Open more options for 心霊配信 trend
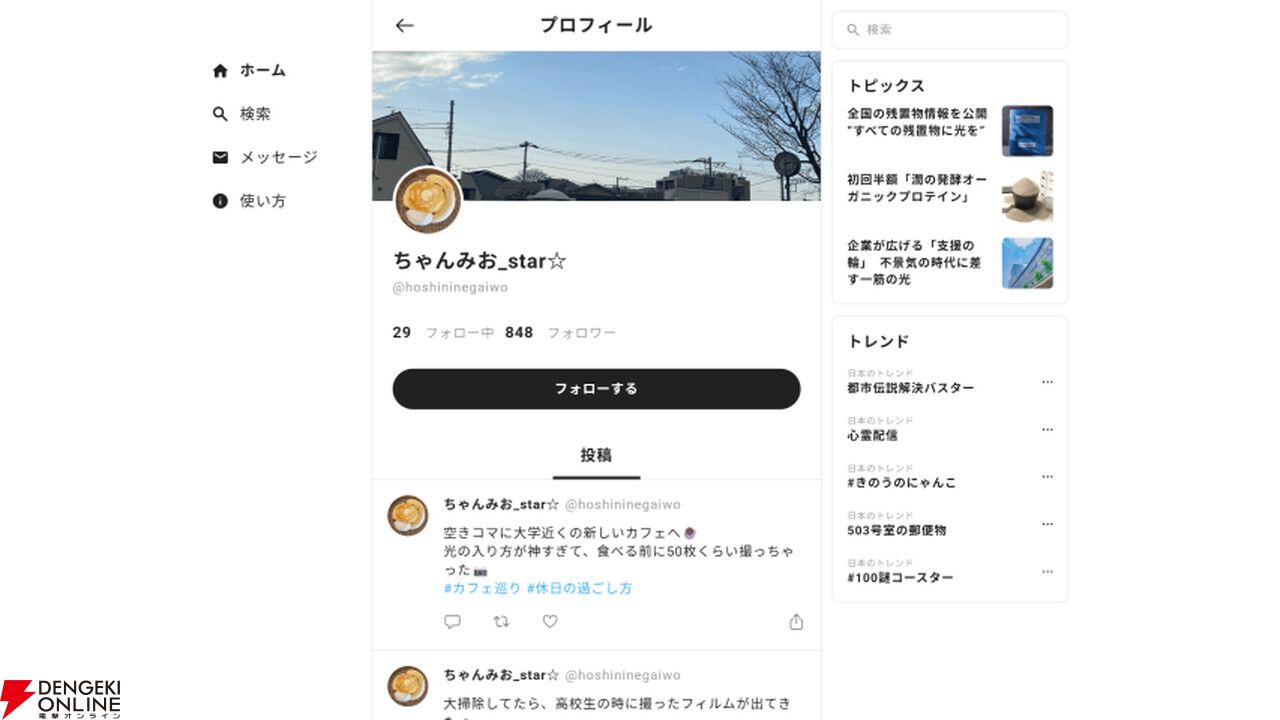The width and height of the screenshot is (1280, 720). [x=1047, y=429]
